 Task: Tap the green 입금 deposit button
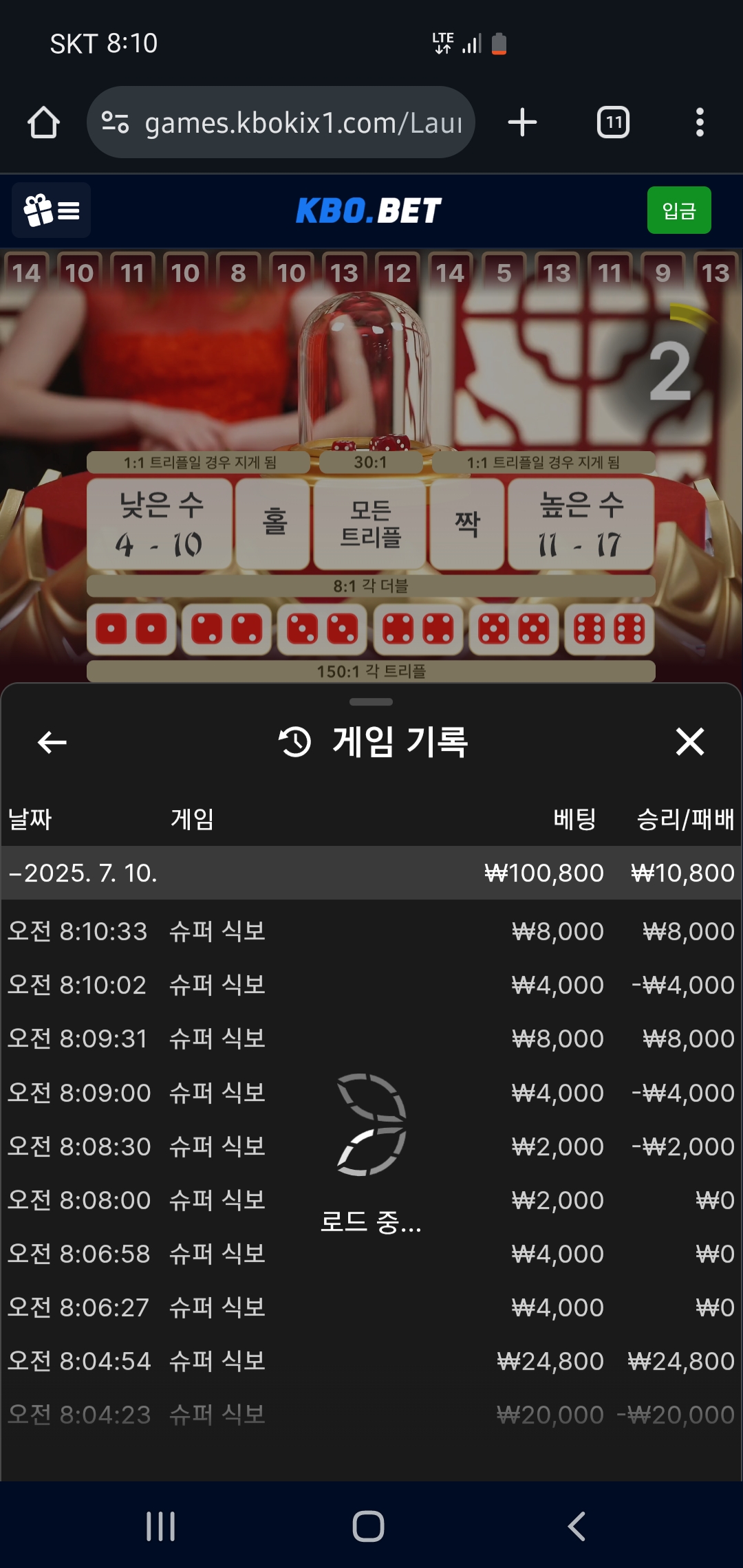tap(678, 210)
